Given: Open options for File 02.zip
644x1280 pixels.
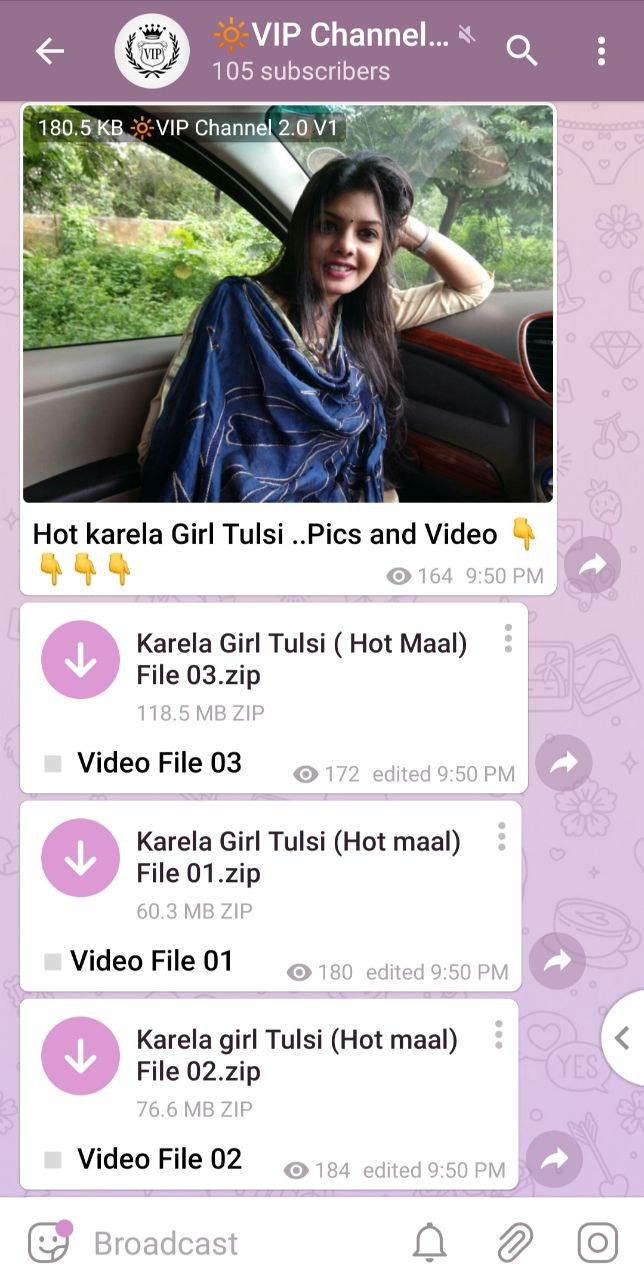Looking at the screenshot, I should click(498, 1035).
